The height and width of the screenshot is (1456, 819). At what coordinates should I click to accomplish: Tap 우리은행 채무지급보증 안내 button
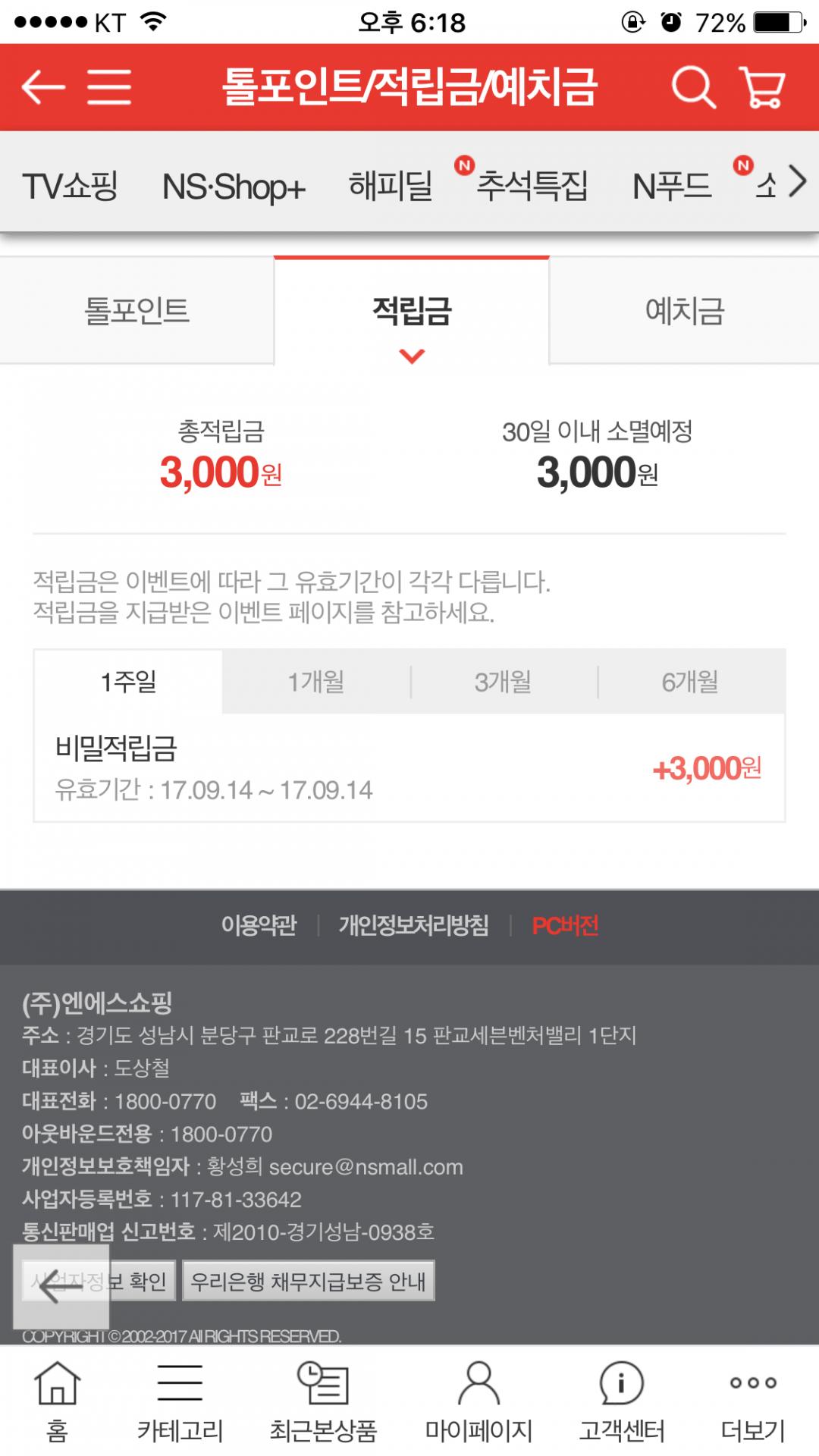click(308, 1282)
